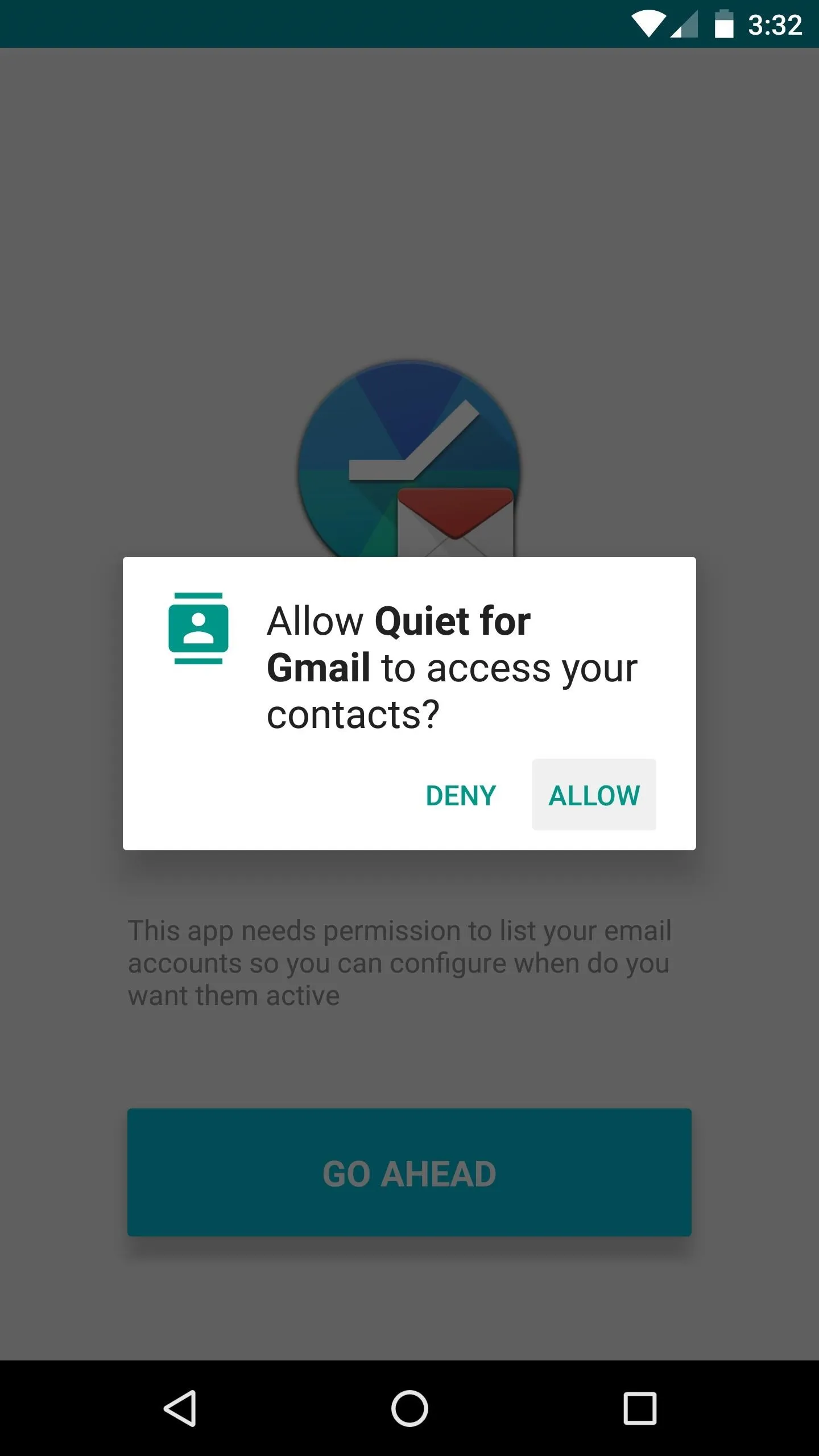Tap the Go Ahead button
This screenshot has width=819, height=1456.
409,1173
